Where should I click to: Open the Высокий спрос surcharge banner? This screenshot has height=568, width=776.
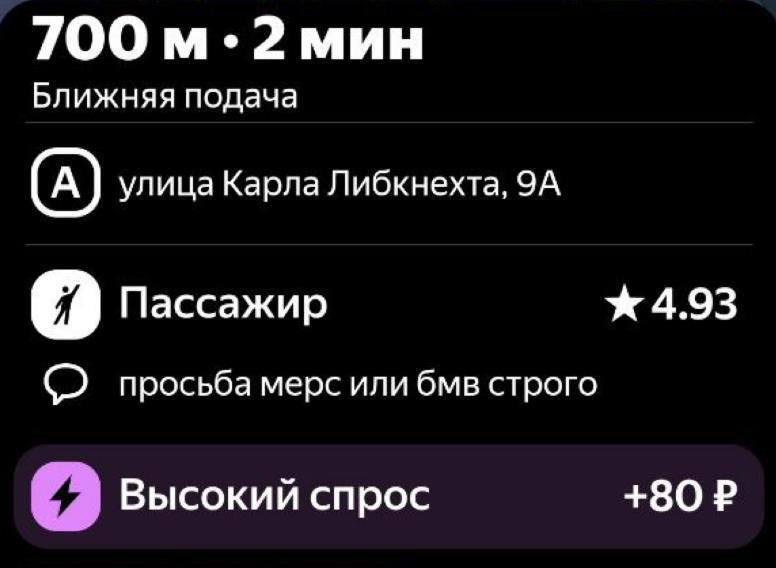[384, 496]
